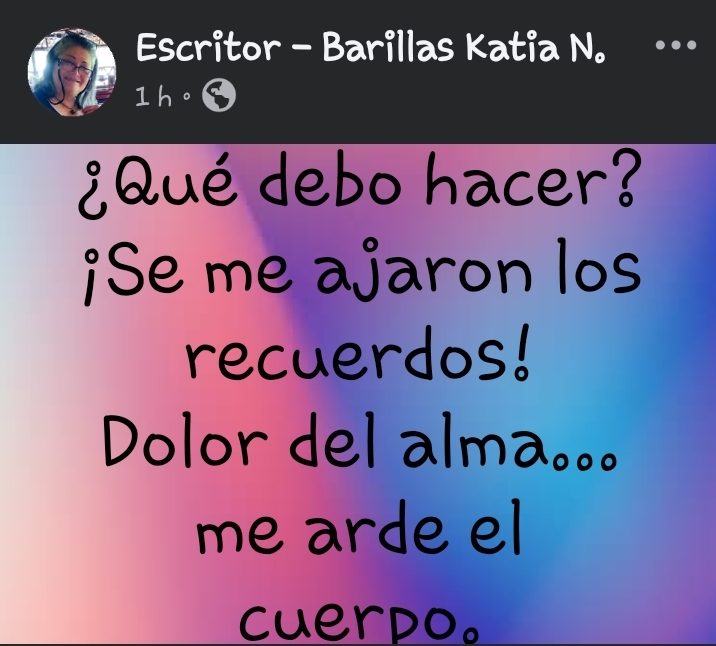Open the Escritor – Barillas Katia N. page name
The height and width of the screenshot is (646, 716).
[369, 48]
